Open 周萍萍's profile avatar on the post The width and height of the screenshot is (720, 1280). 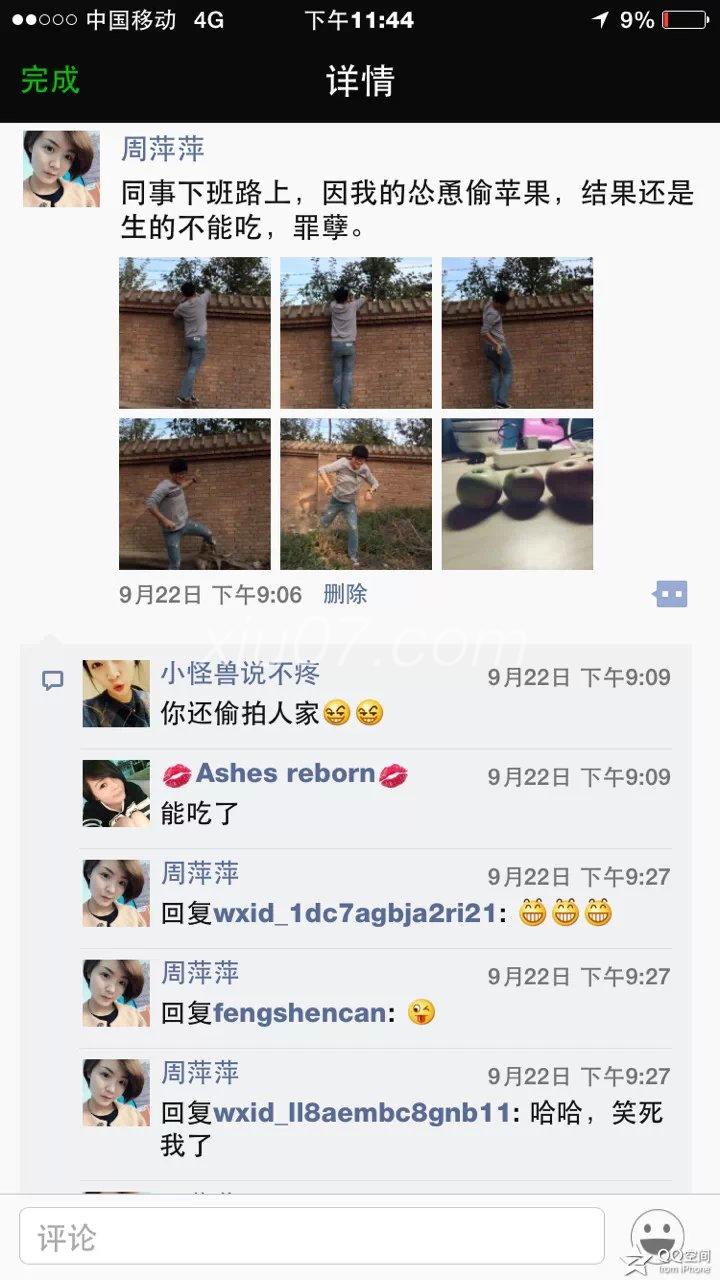click(x=61, y=169)
